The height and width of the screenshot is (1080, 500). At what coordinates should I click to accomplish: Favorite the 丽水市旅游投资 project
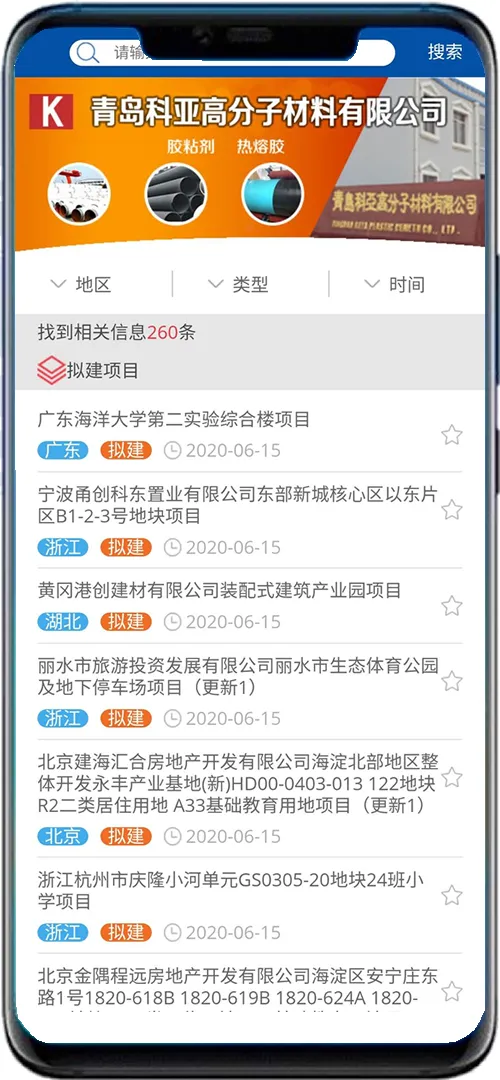pyautogui.click(x=452, y=681)
